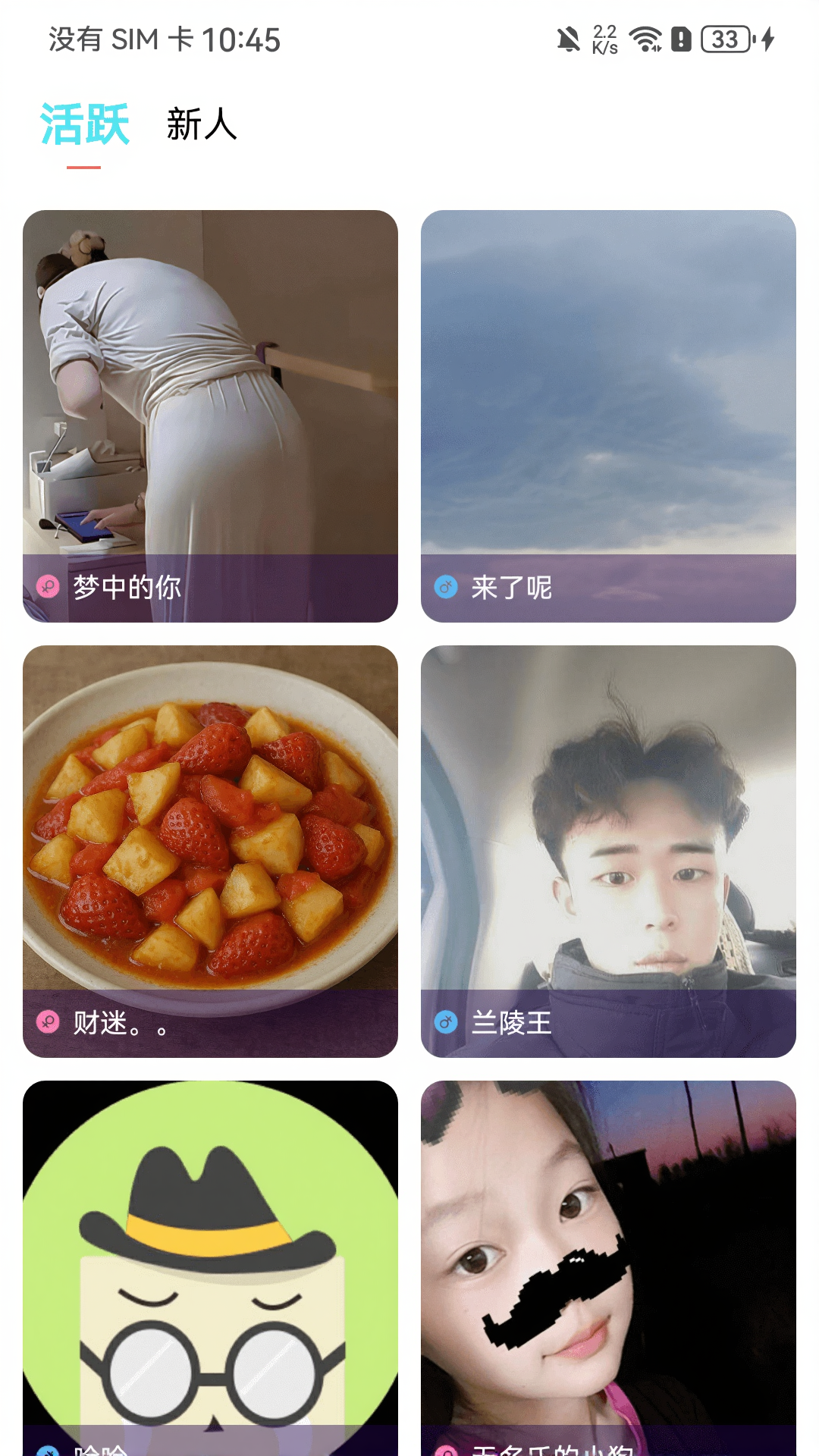Open the 财迷。。 profile card
Viewport: 819px width, 1456px height.
pyautogui.click(x=210, y=851)
